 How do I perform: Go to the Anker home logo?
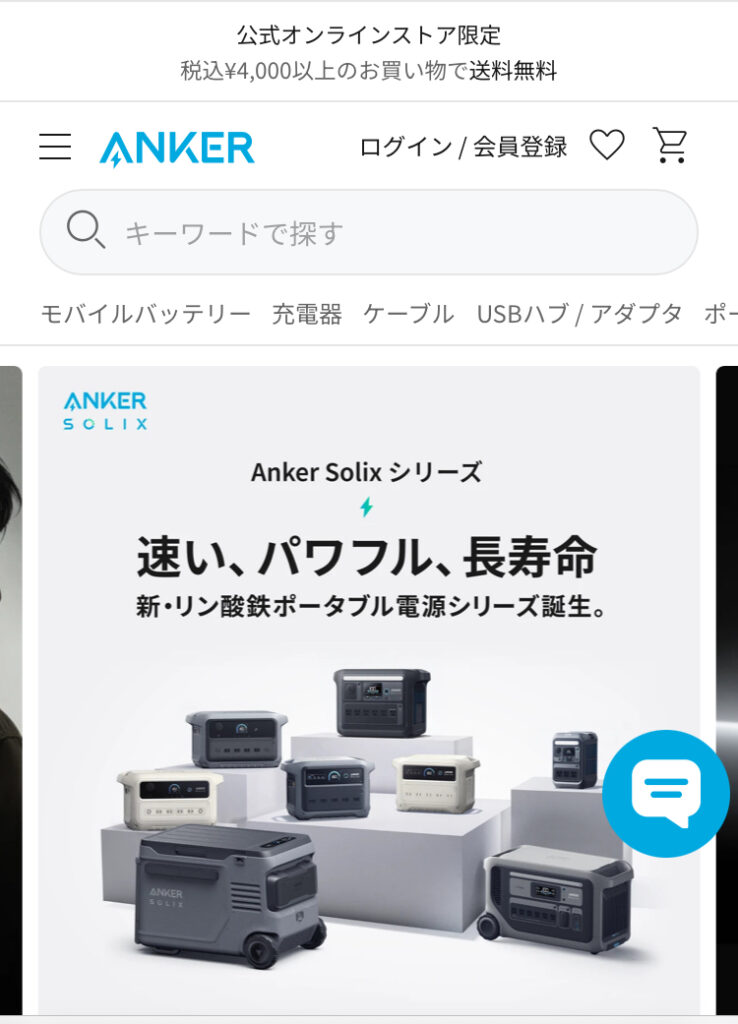pyautogui.click(x=177, y=147)
